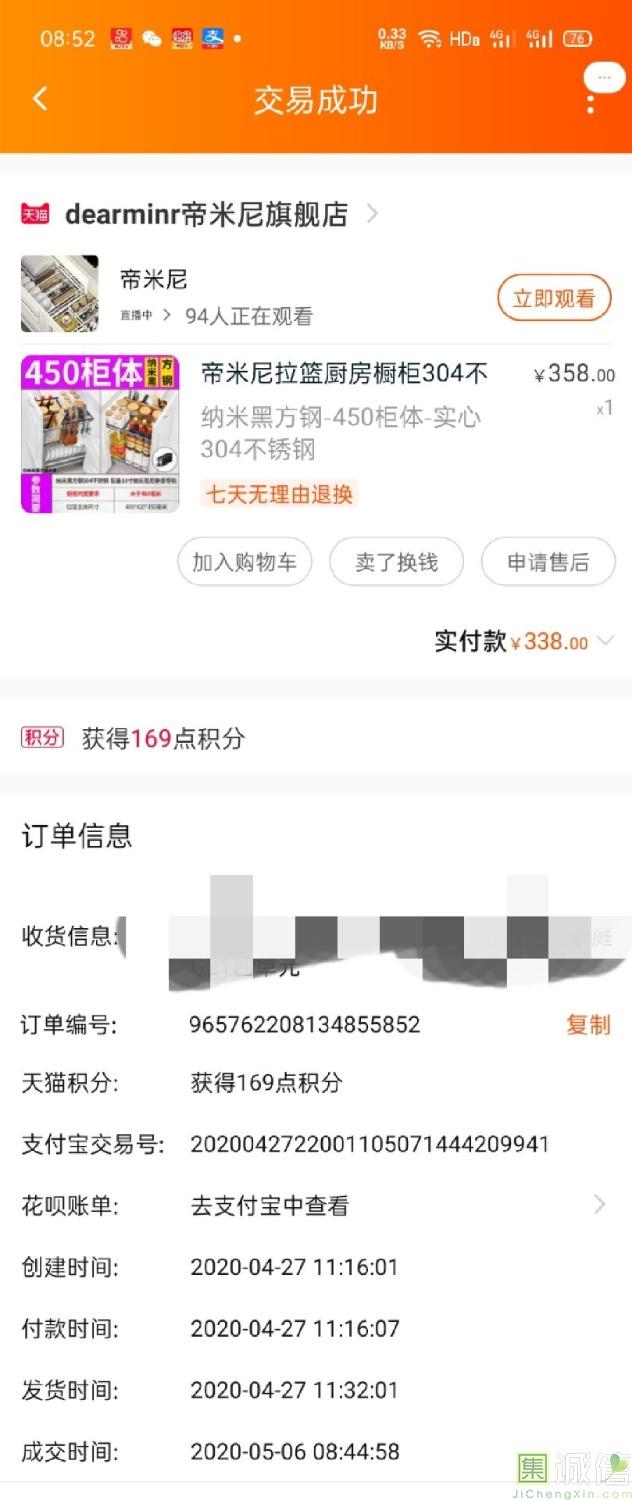Open the 帝米尼 livestream thumbnail

[60, 294]
